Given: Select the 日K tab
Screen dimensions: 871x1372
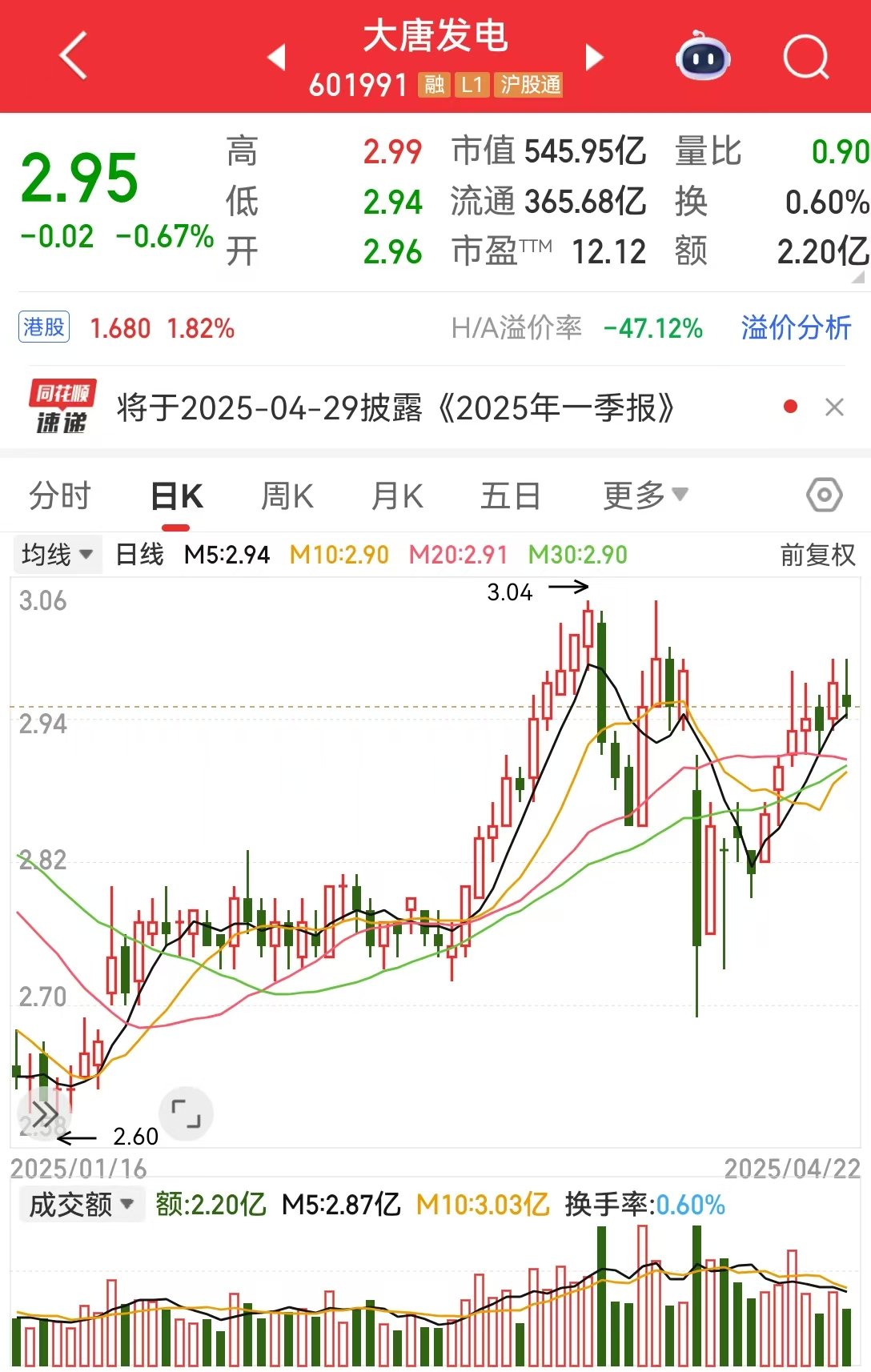Looking at the screenshot, I should (177, 496).
